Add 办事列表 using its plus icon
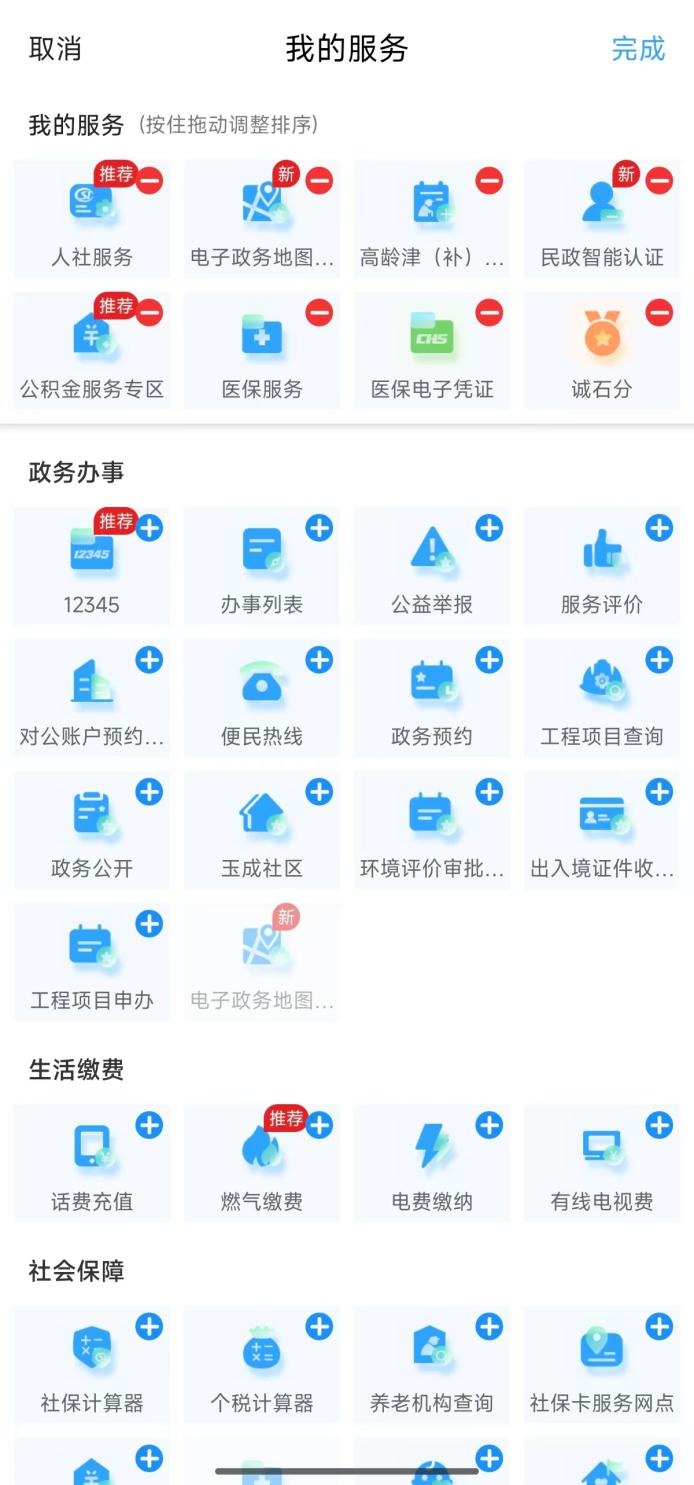The height and width of the screenshot is (1485, 694). pos(319,528)
